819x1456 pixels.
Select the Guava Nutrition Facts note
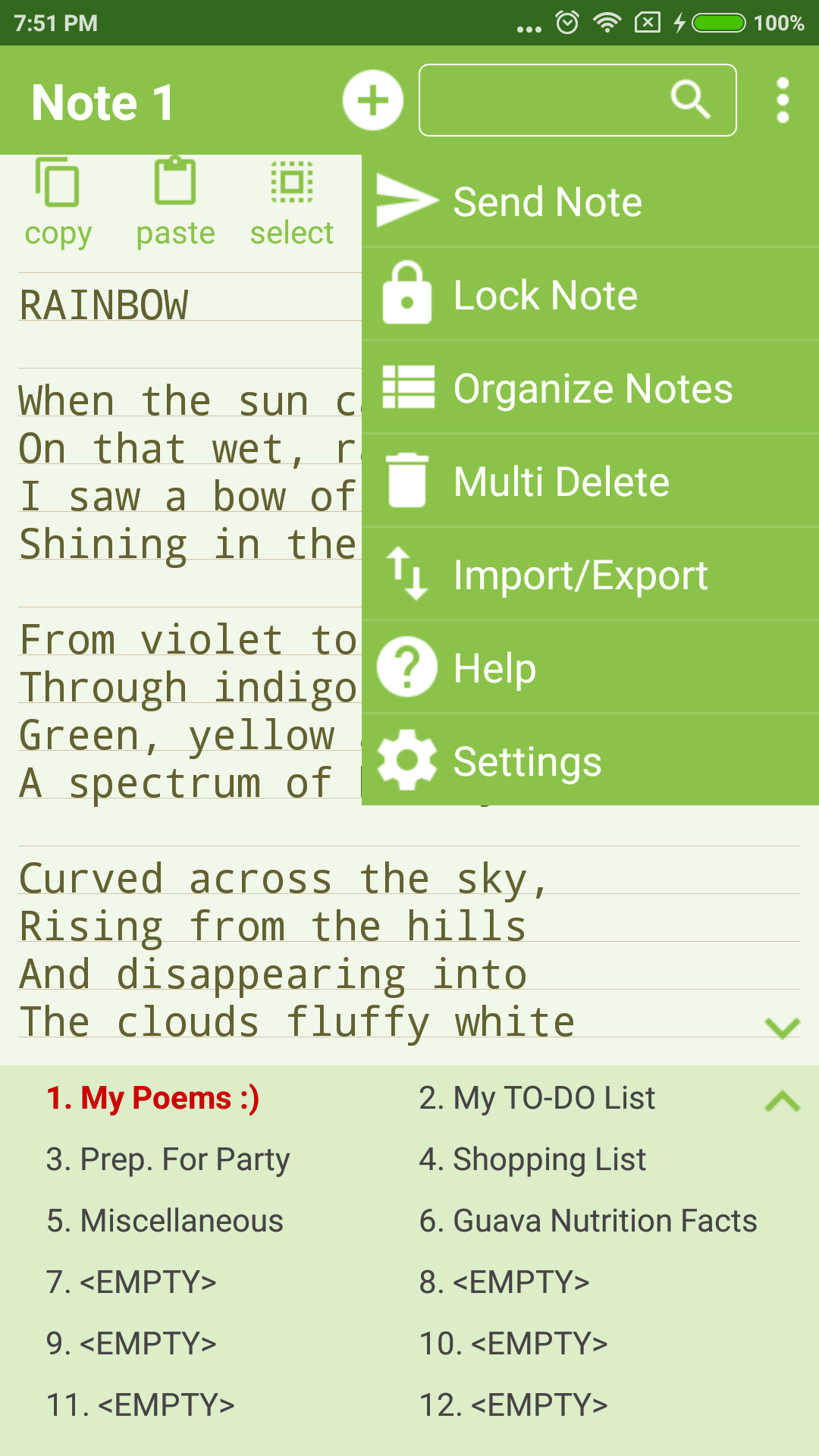point(588,1220)
